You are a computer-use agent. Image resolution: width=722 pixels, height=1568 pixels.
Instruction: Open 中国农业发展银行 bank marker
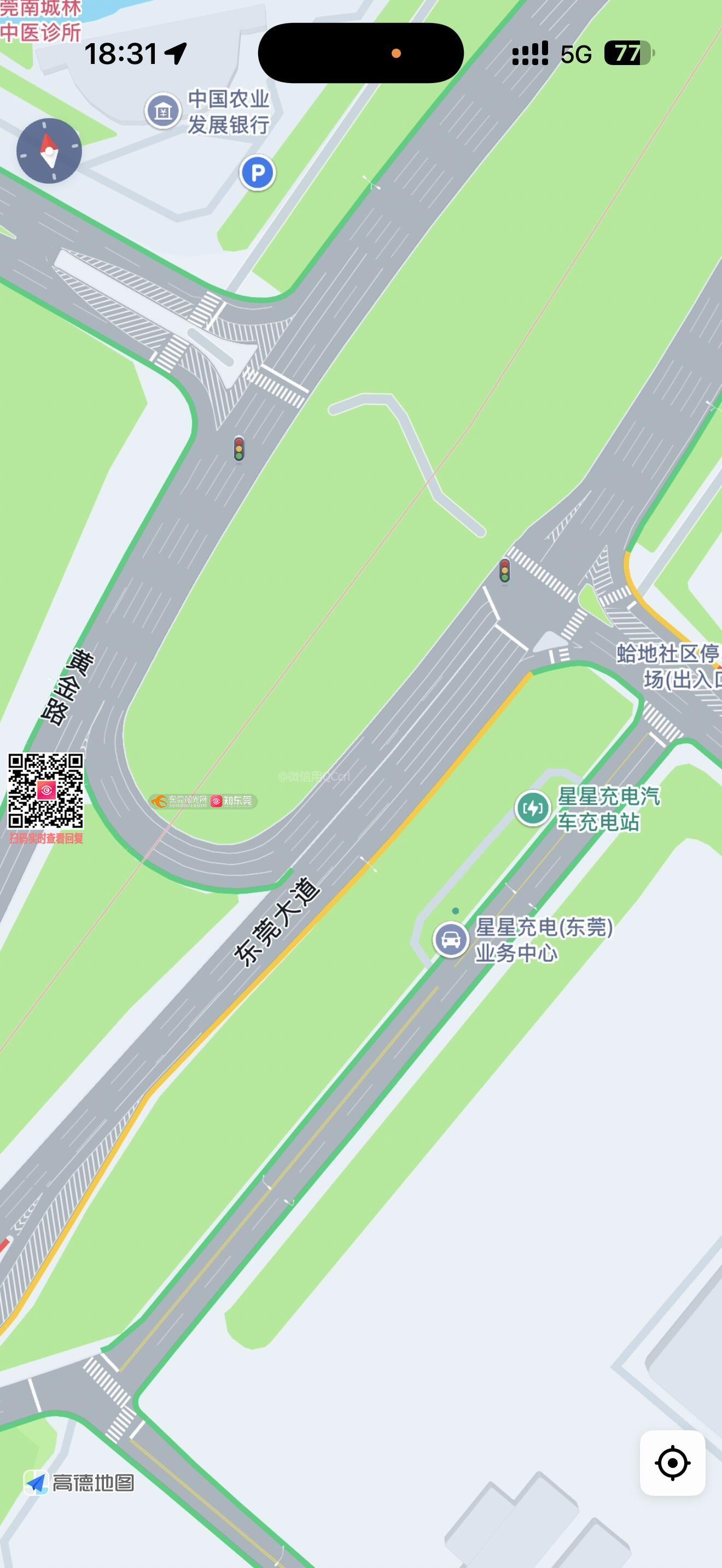pyautogui.click(x=163, y=111)
